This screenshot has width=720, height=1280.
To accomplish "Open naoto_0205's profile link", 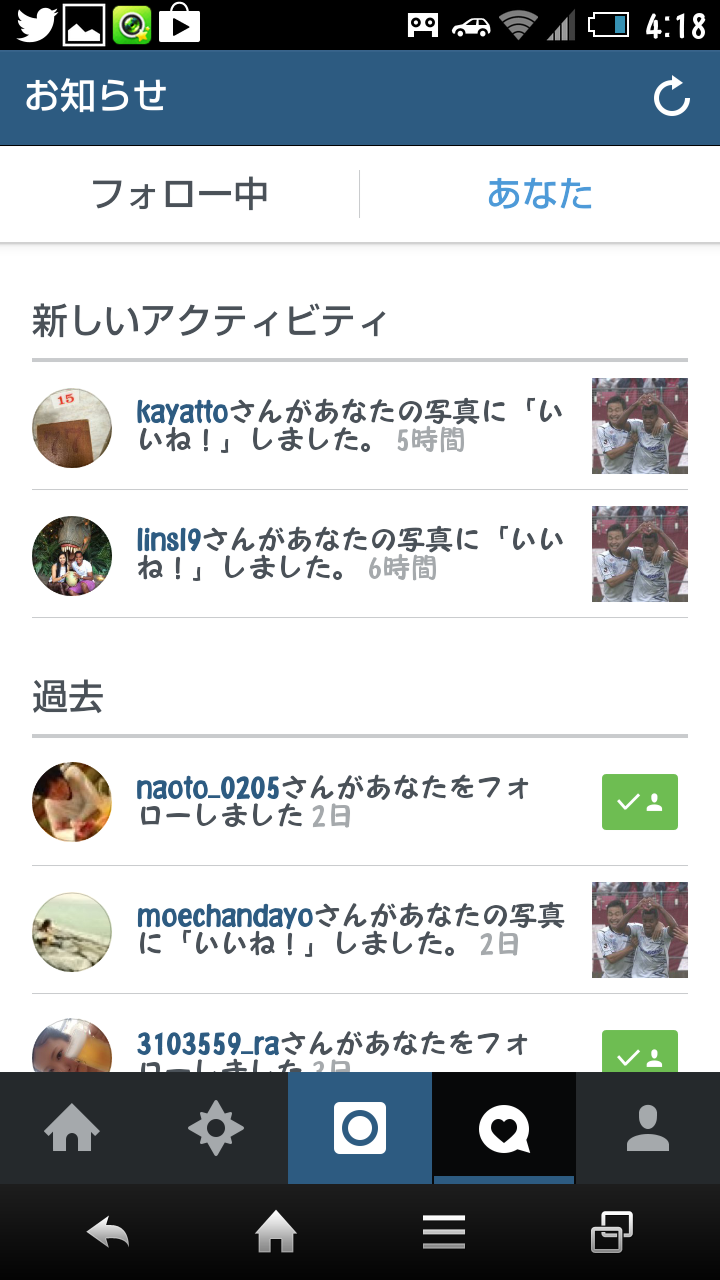I will click(x=208, y=788).
